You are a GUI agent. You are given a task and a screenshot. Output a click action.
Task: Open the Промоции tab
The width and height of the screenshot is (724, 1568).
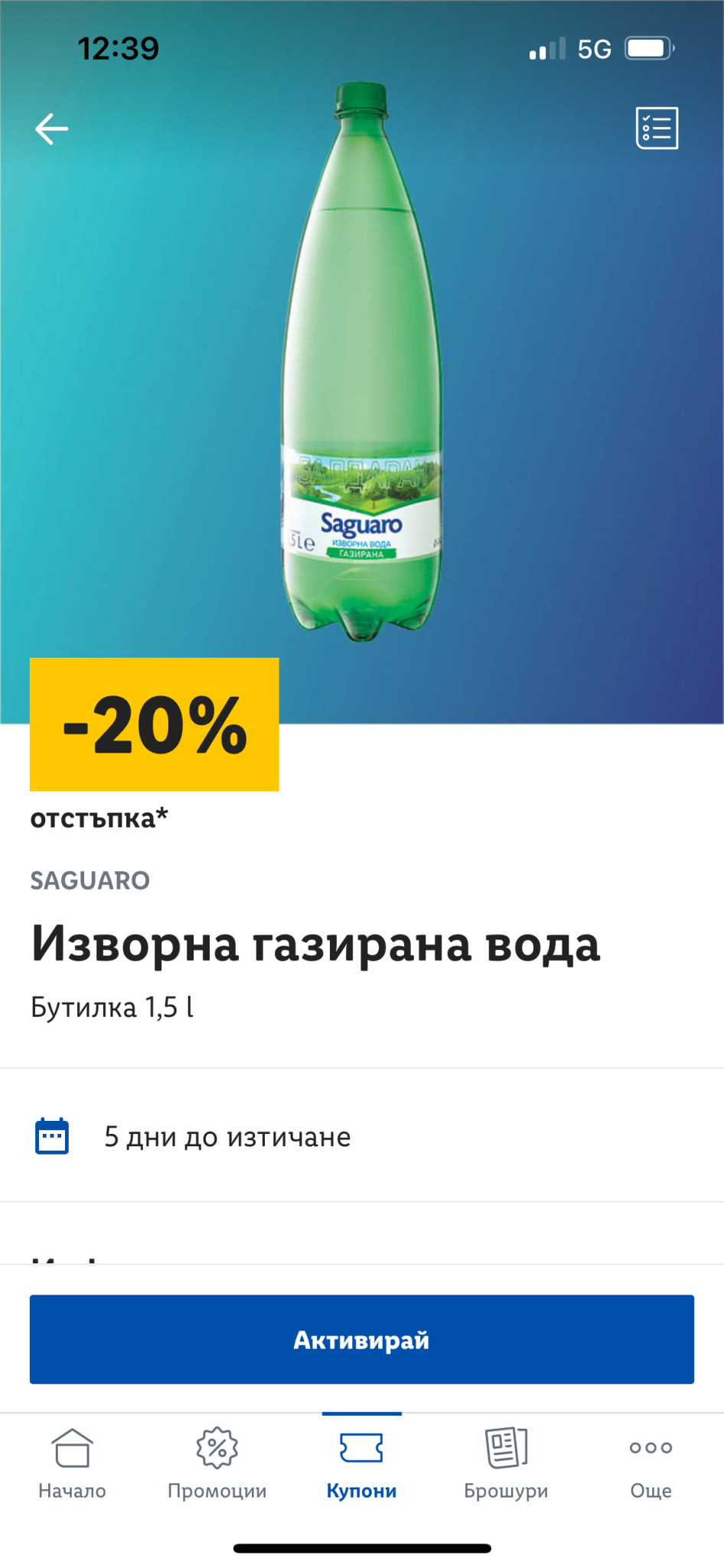[217, 1463]
